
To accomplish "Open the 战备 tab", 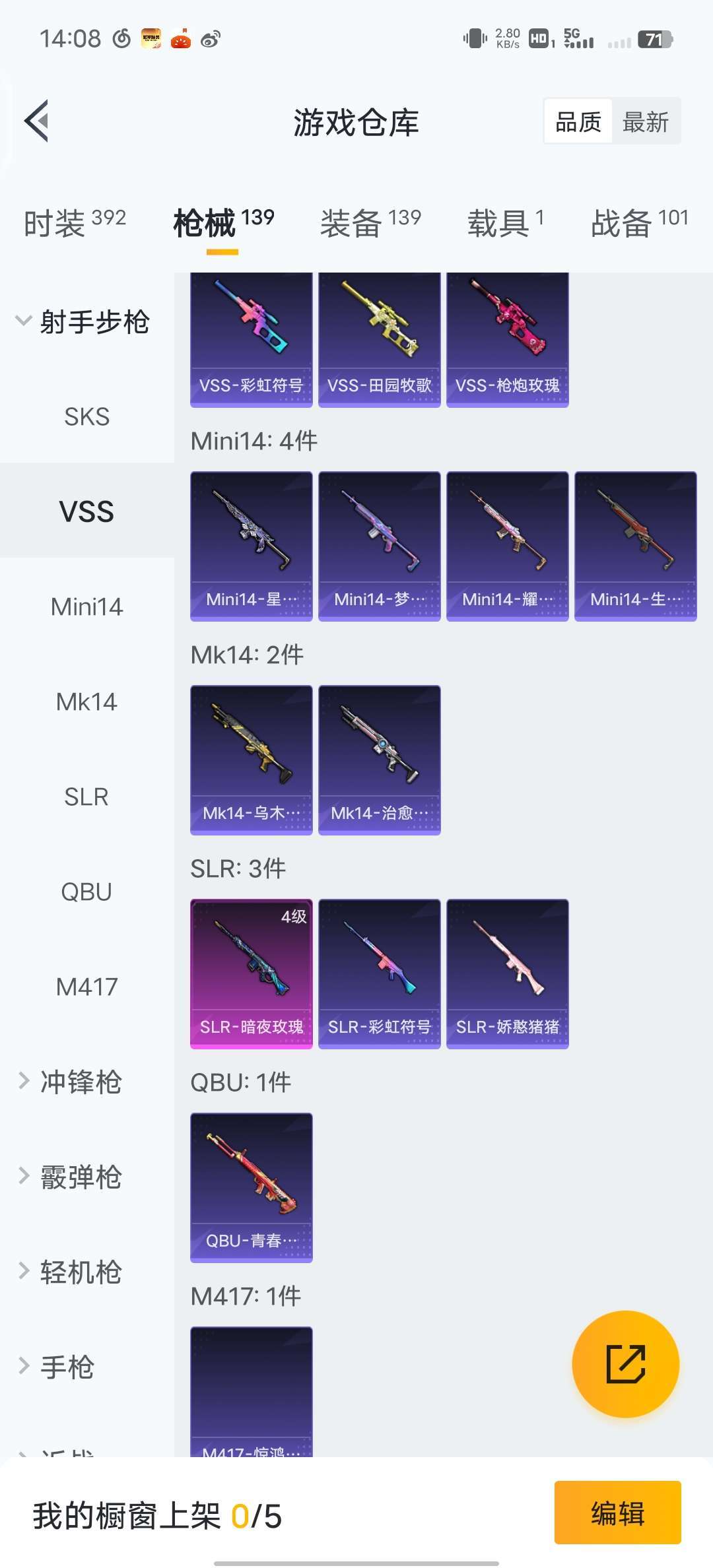I will click(638, 223).
